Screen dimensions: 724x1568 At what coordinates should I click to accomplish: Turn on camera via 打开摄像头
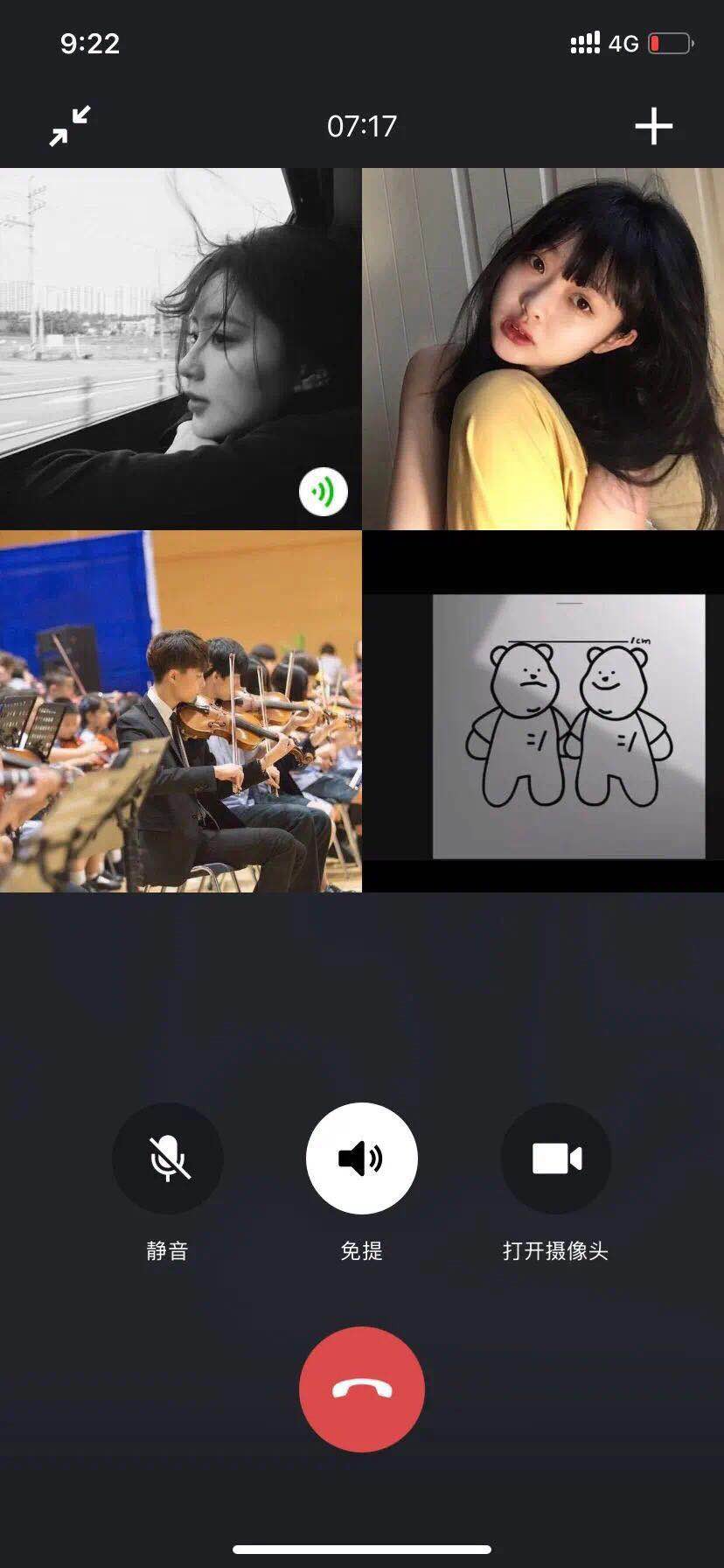click(x=556, y=1158)
